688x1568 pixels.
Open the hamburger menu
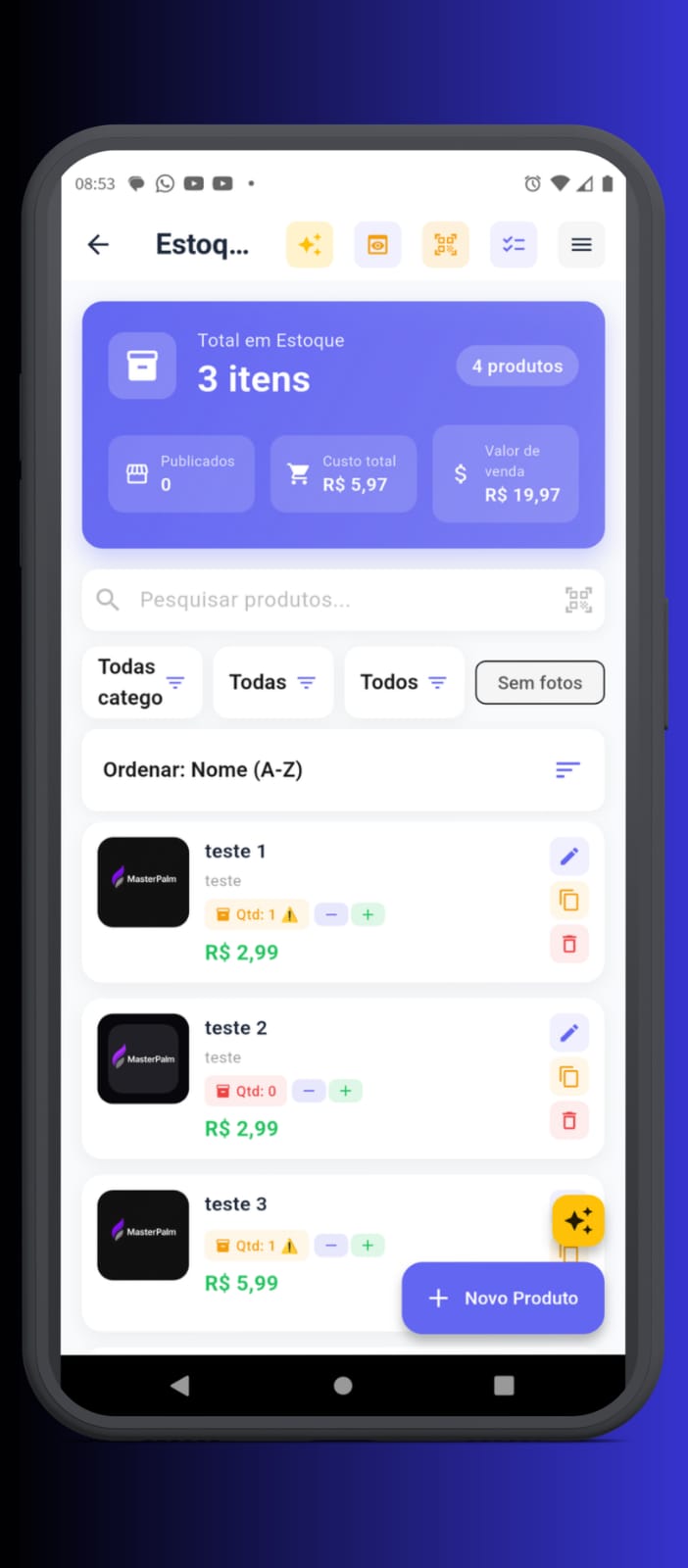coord(581,245)
